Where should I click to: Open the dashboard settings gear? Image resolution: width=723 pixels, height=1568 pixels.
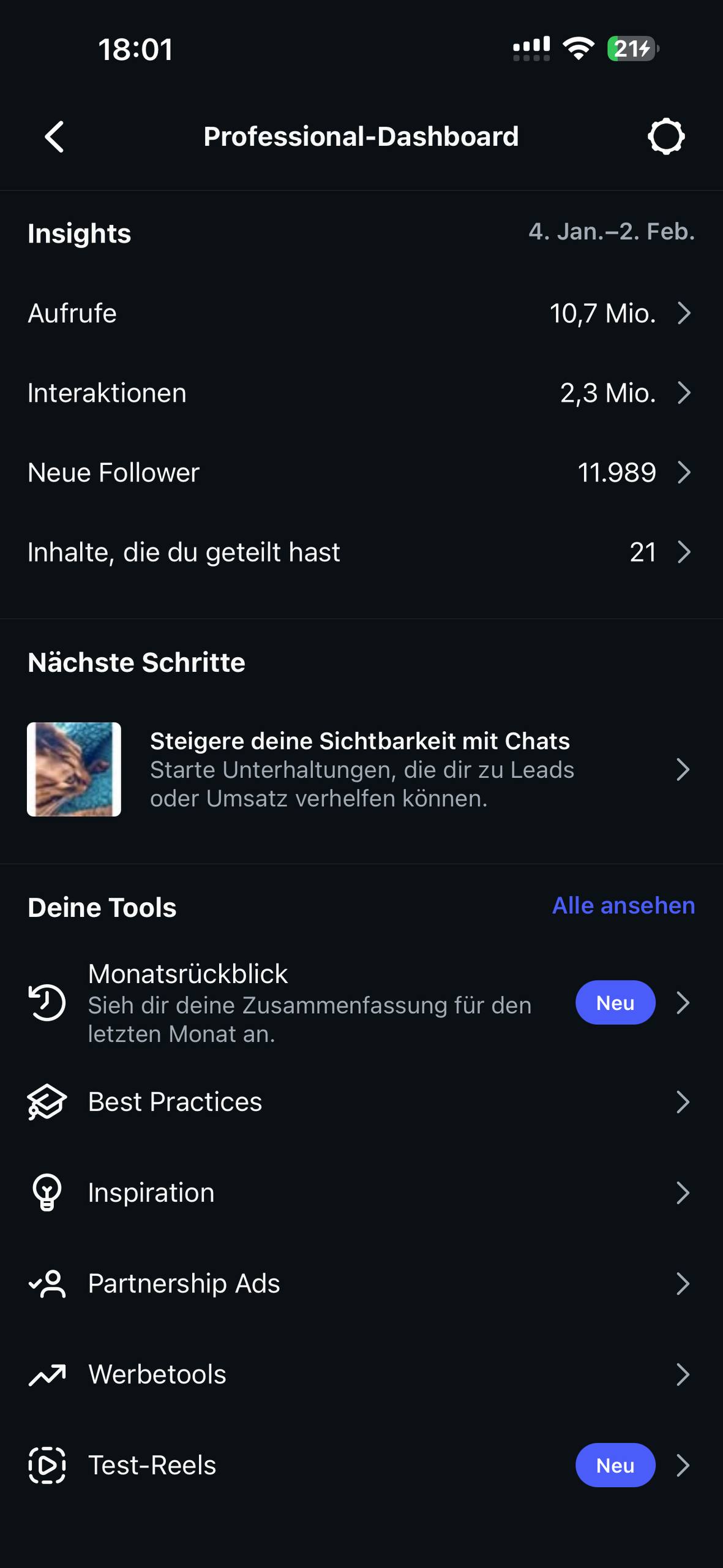click(x=665, y=136)
